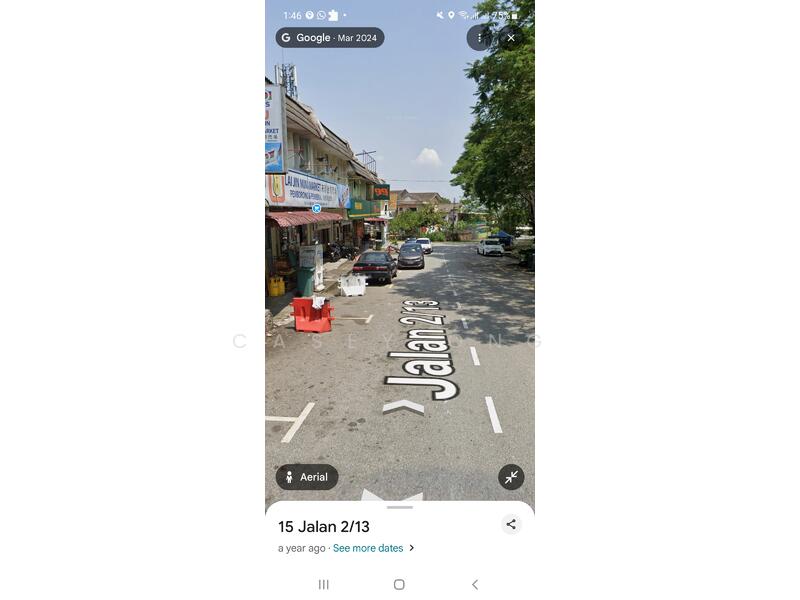This screenshot has height=600, width=800.
Task: Open recent apps
Action: pos(323,584)
